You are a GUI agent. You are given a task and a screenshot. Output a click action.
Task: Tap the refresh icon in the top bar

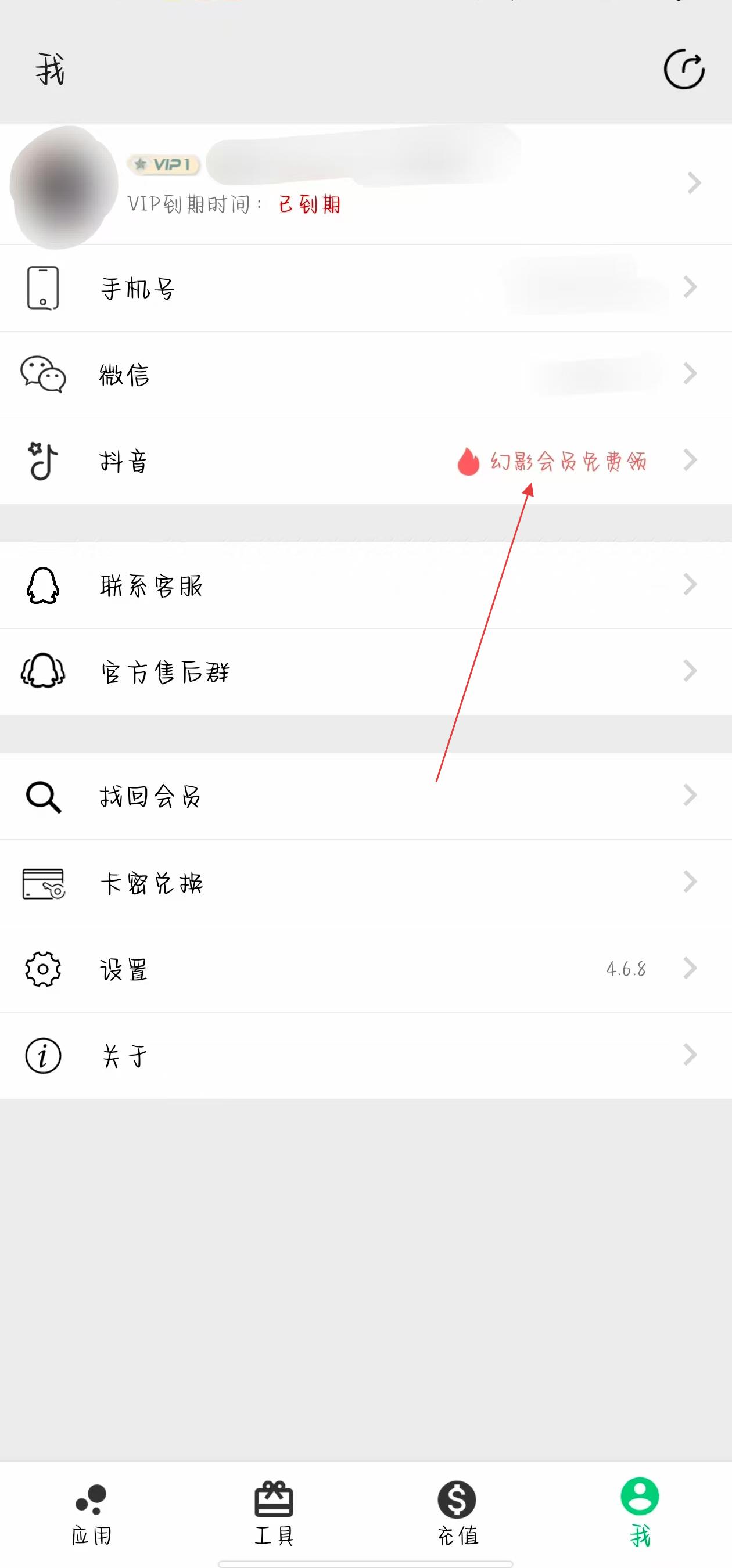pyautogui.click(x=684, y=69)
